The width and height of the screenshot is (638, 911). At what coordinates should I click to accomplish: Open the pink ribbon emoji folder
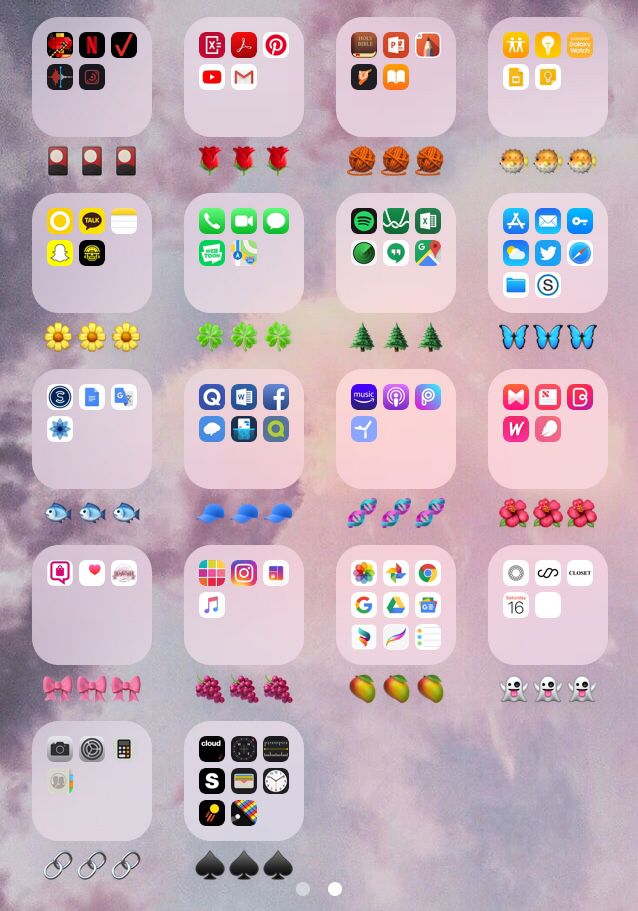pos(92,606)
